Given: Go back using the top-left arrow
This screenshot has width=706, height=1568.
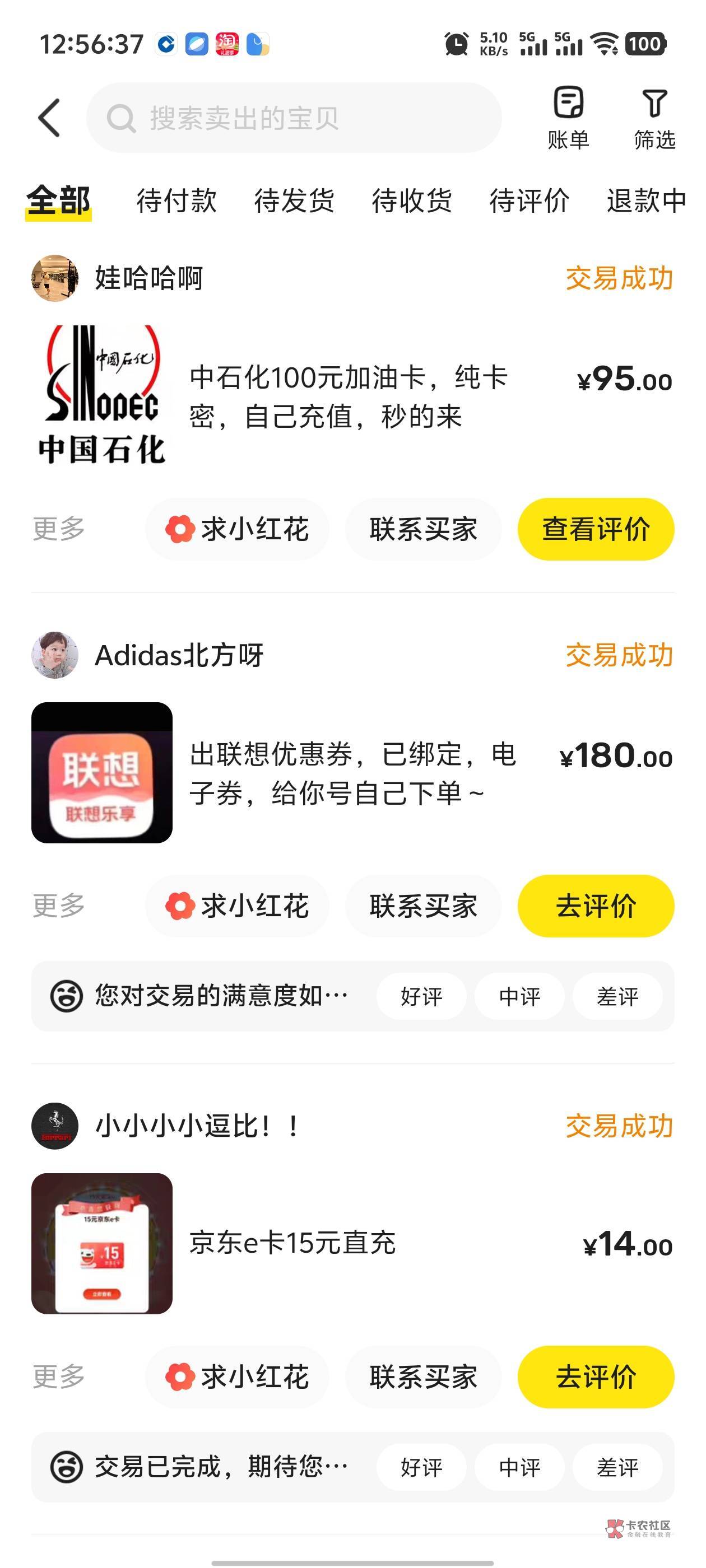Looking at the screenshot, I should [x=49, y=118].
